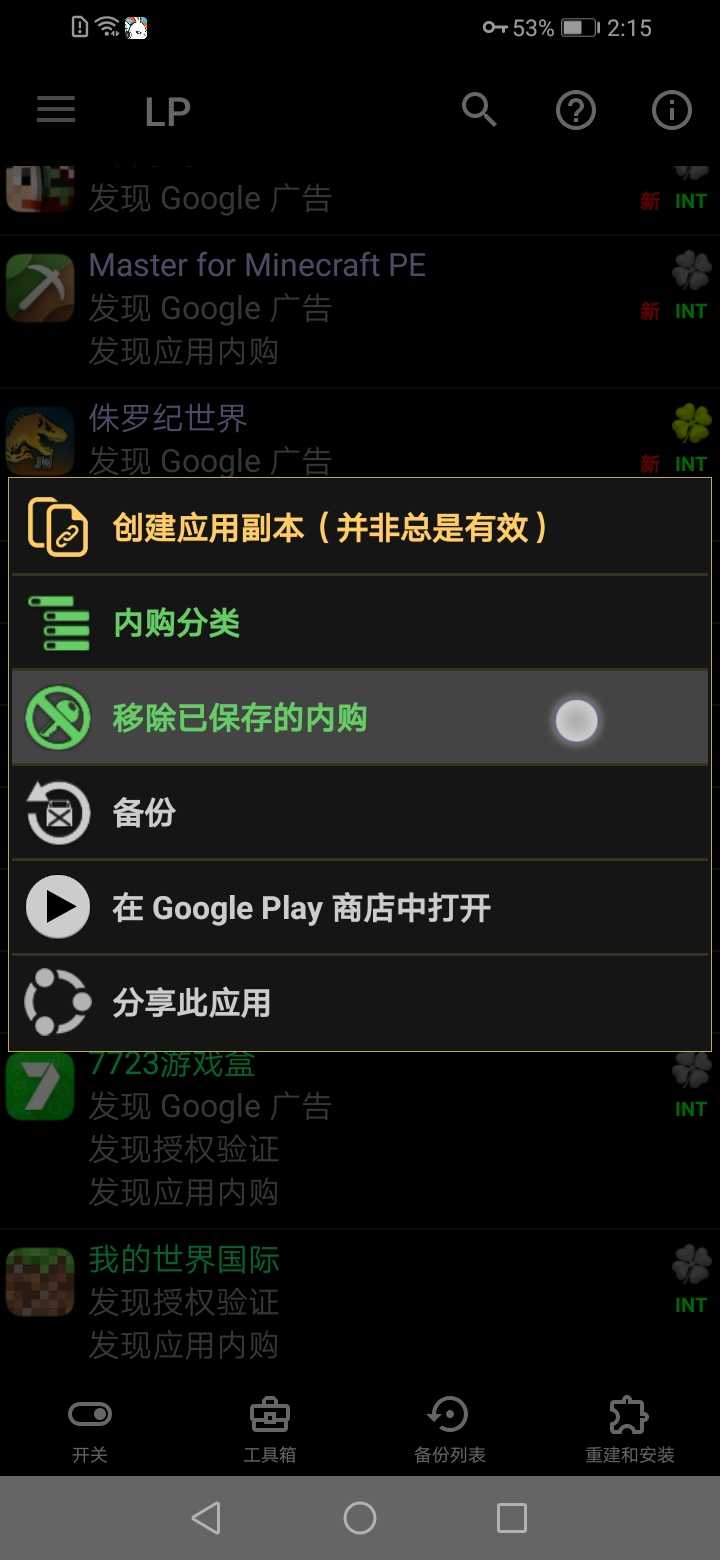Open the 我的世界国际 app row
The image size is (720, 1560).
pos(300,1300)
